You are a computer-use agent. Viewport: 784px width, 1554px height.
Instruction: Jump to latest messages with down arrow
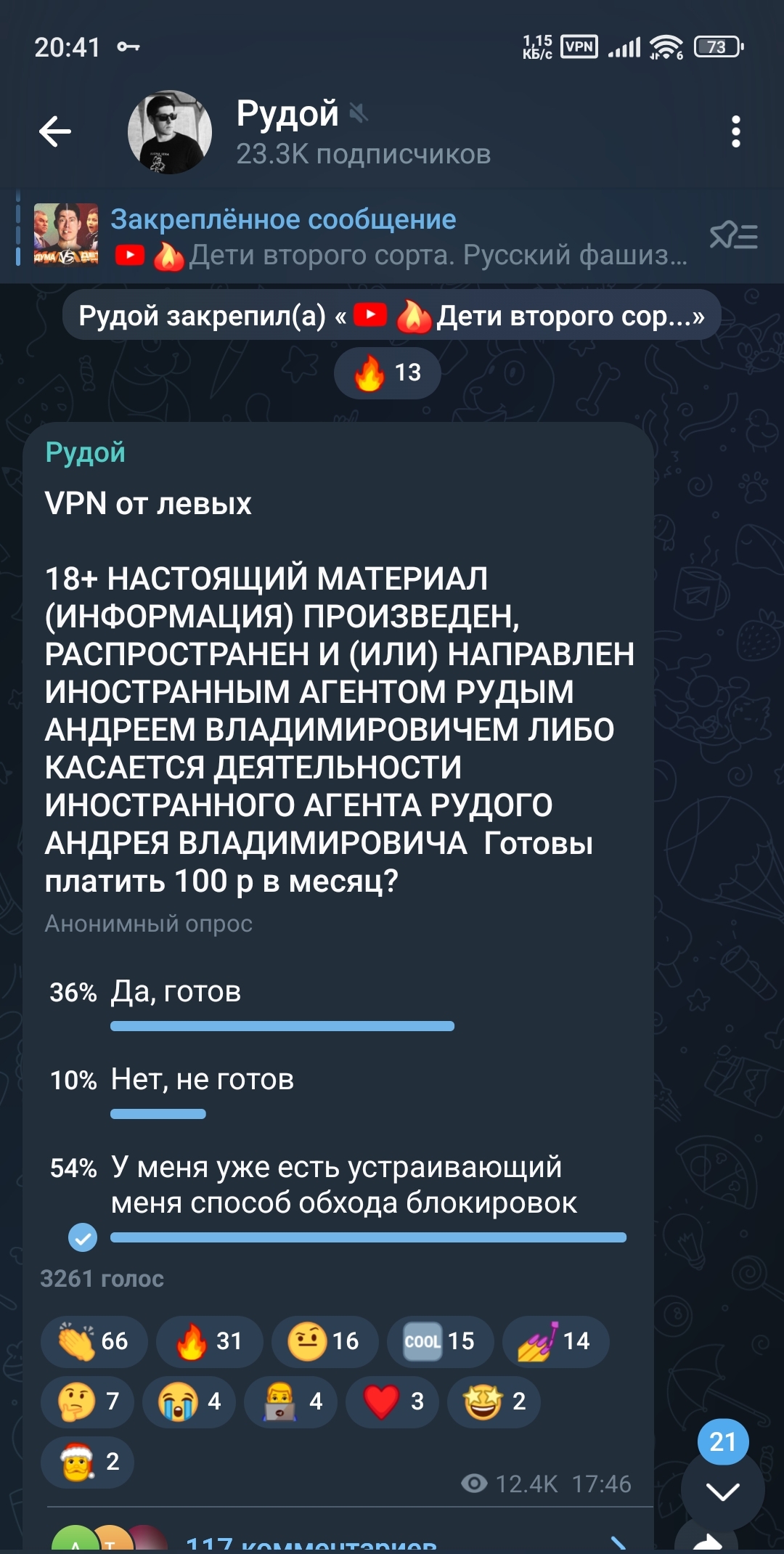[722, 1491]
